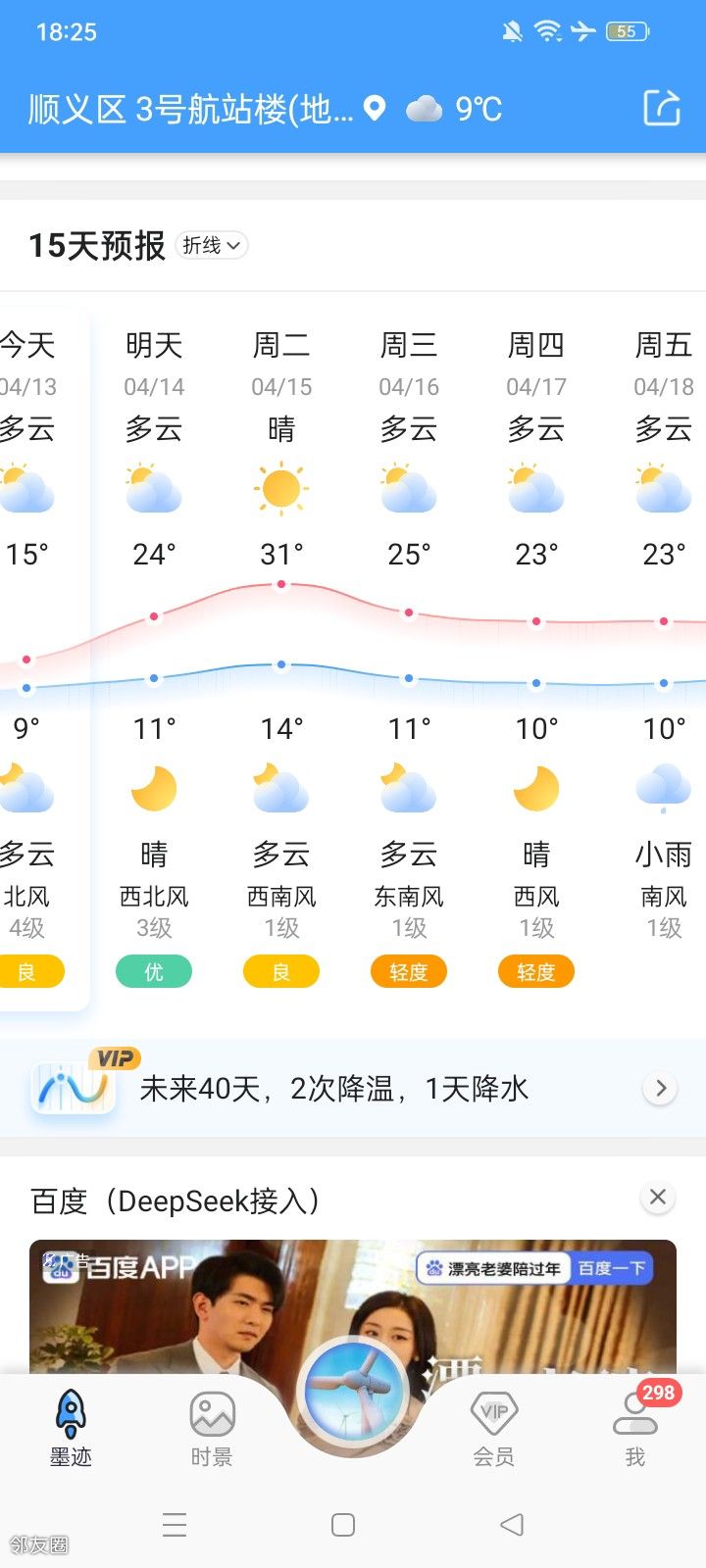Viewport: 706px width, 1568px height.
Task: Go back using system back button
Action: pyautogui.click(x=512, y=1525)
